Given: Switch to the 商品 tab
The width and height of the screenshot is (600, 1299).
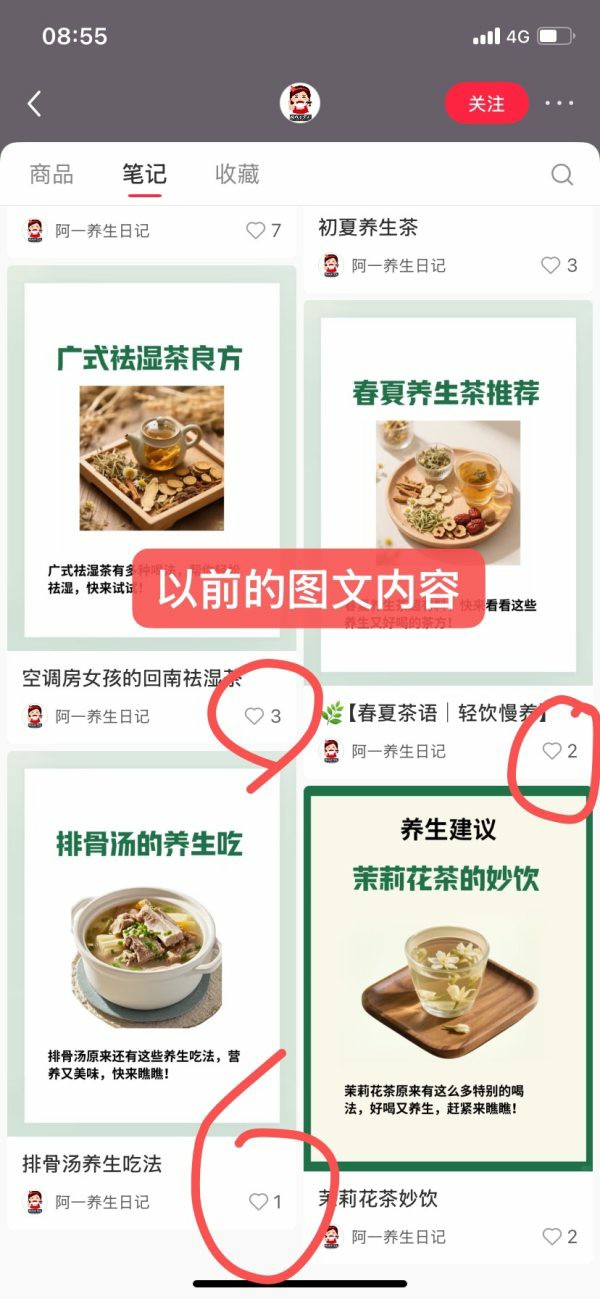Looking at the screenshot, I should point(51,174).
